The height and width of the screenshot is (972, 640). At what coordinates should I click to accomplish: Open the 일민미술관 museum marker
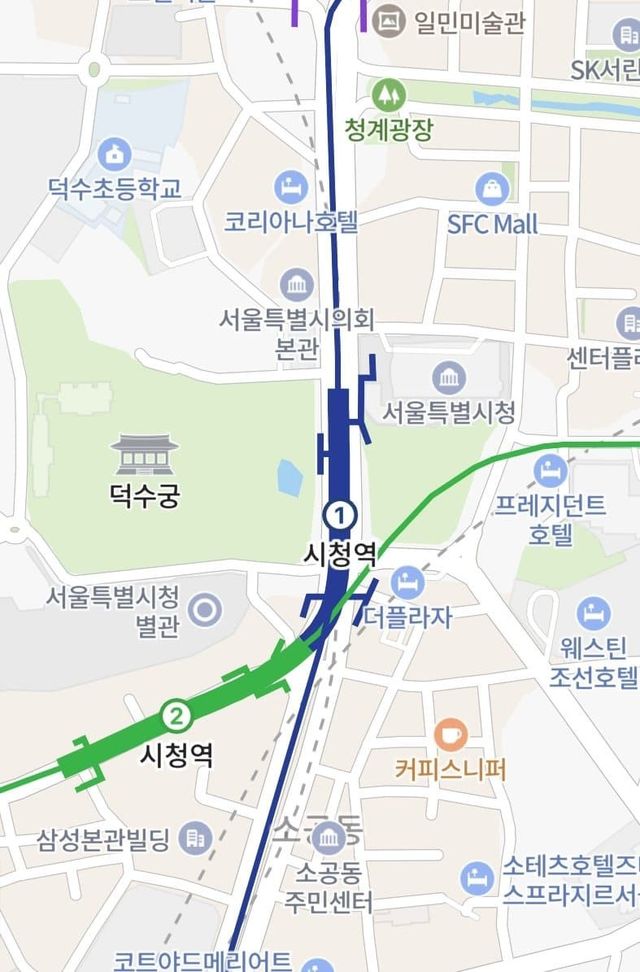[x=388, y=19]
